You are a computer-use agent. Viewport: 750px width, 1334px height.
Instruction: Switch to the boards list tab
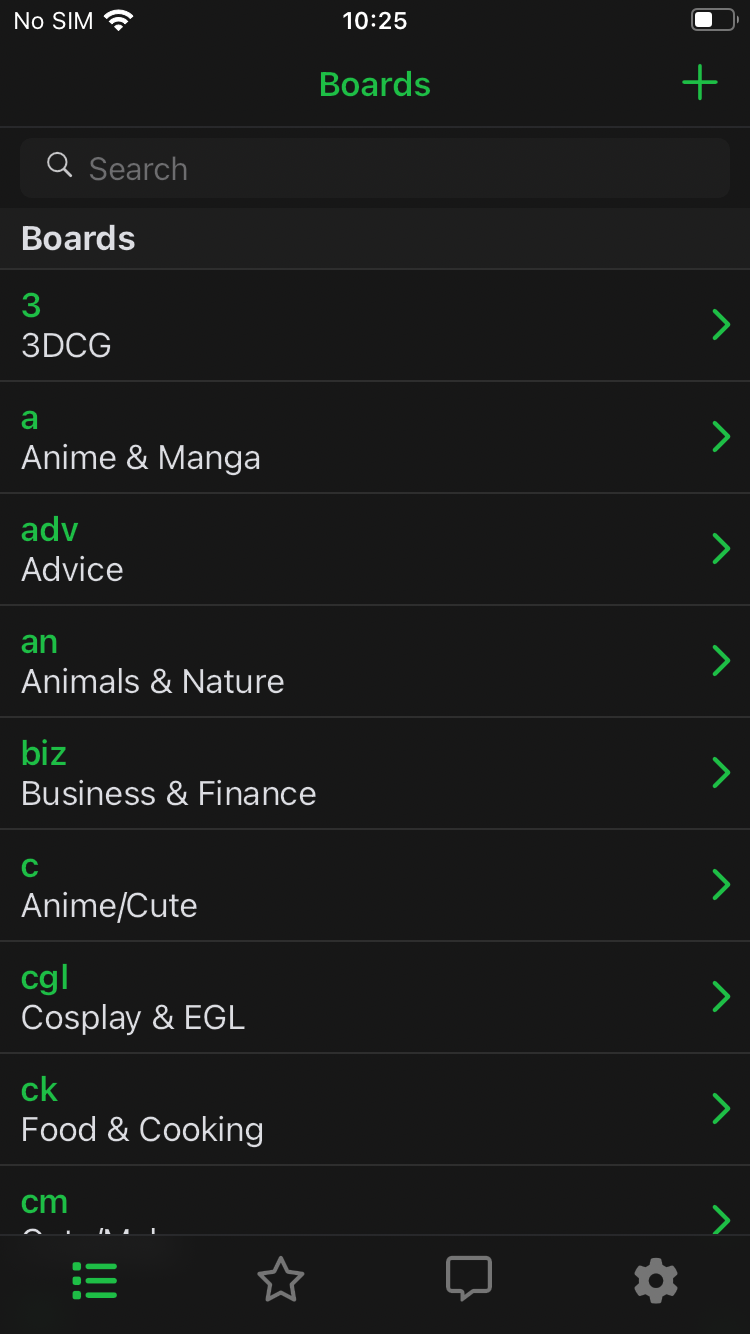point(94,1280)
